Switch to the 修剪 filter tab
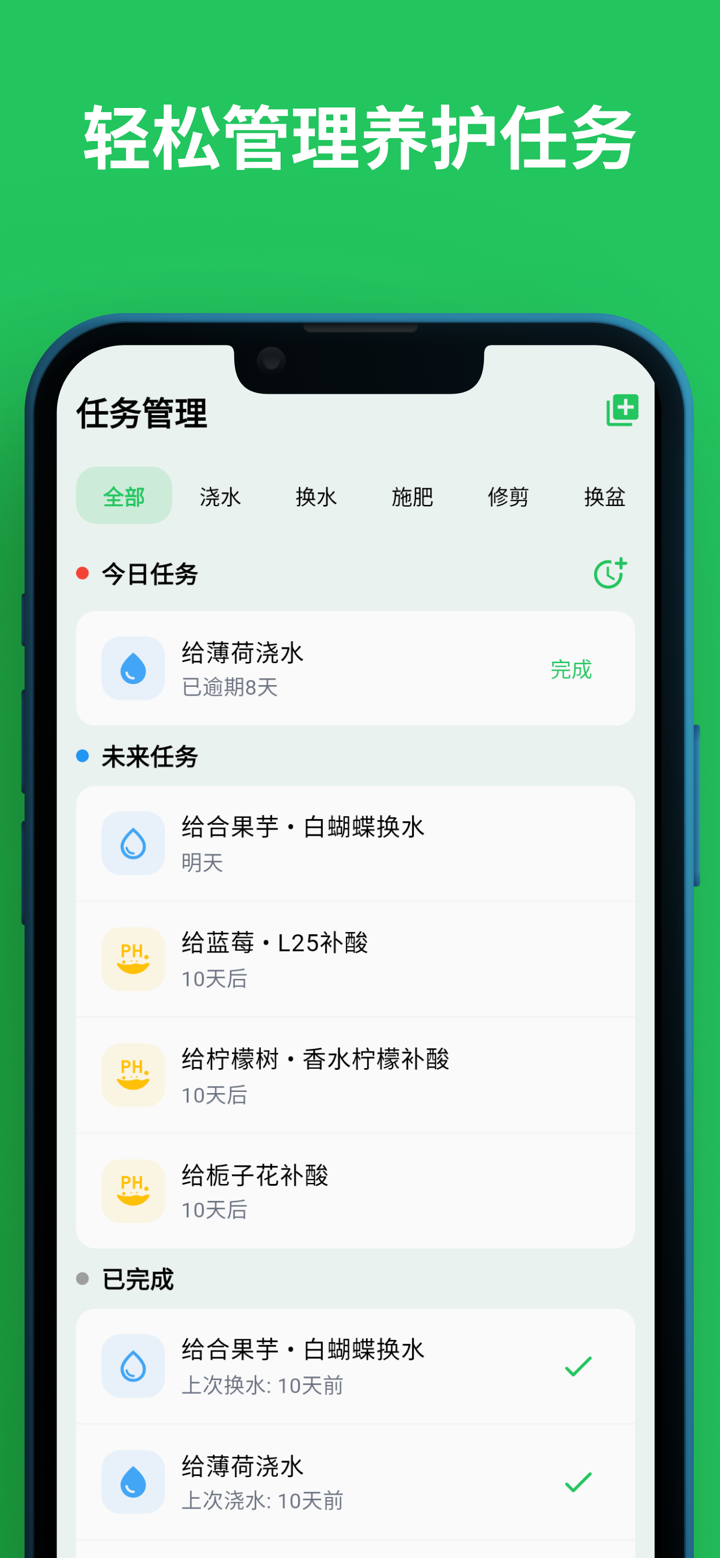The height and width of the screenshot is (1558, 720). coord(508,496)
